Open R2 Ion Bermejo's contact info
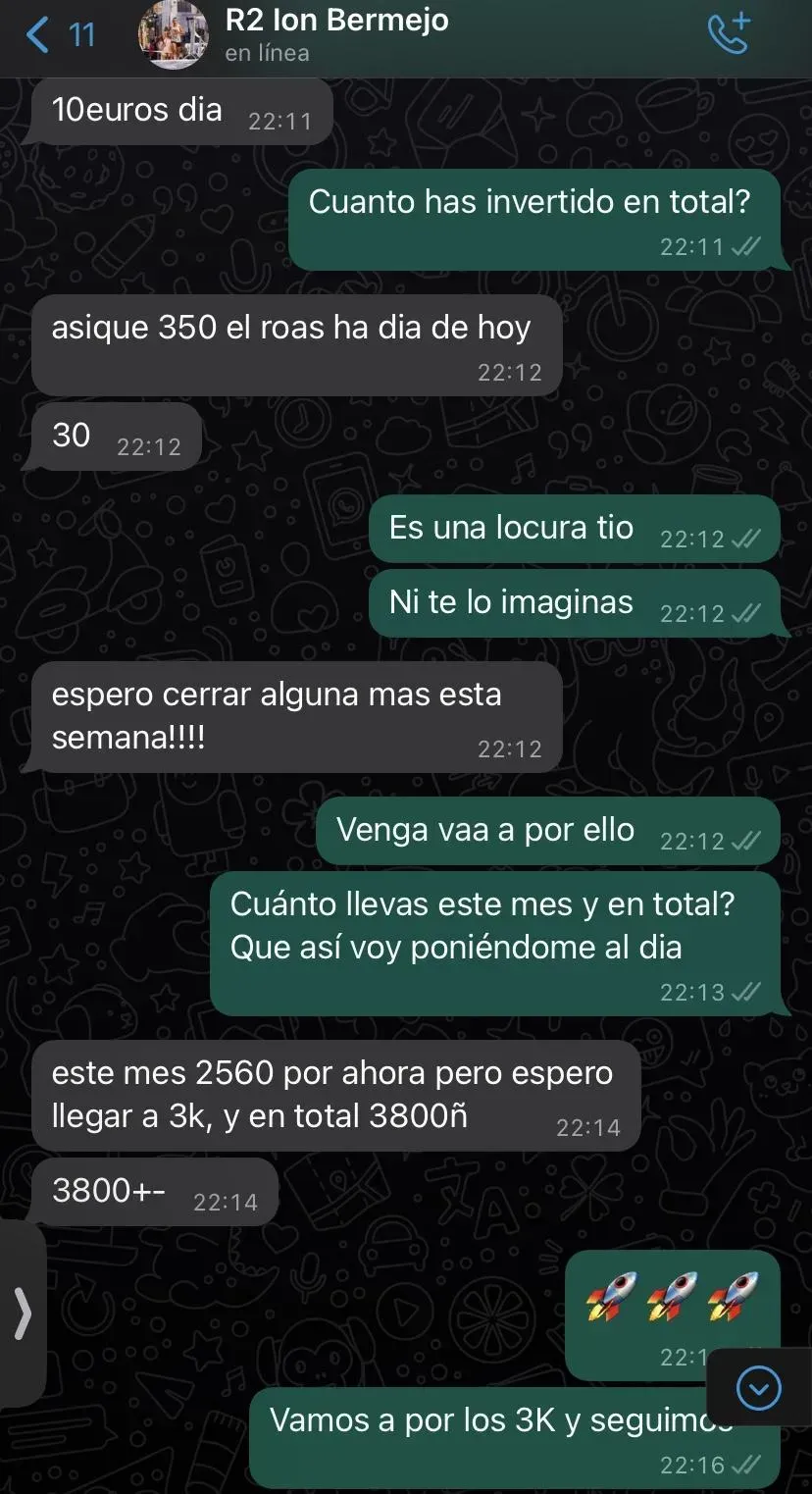Viewport: 812px width, 1494px height. pyautogui.click(x=336, y=34)
